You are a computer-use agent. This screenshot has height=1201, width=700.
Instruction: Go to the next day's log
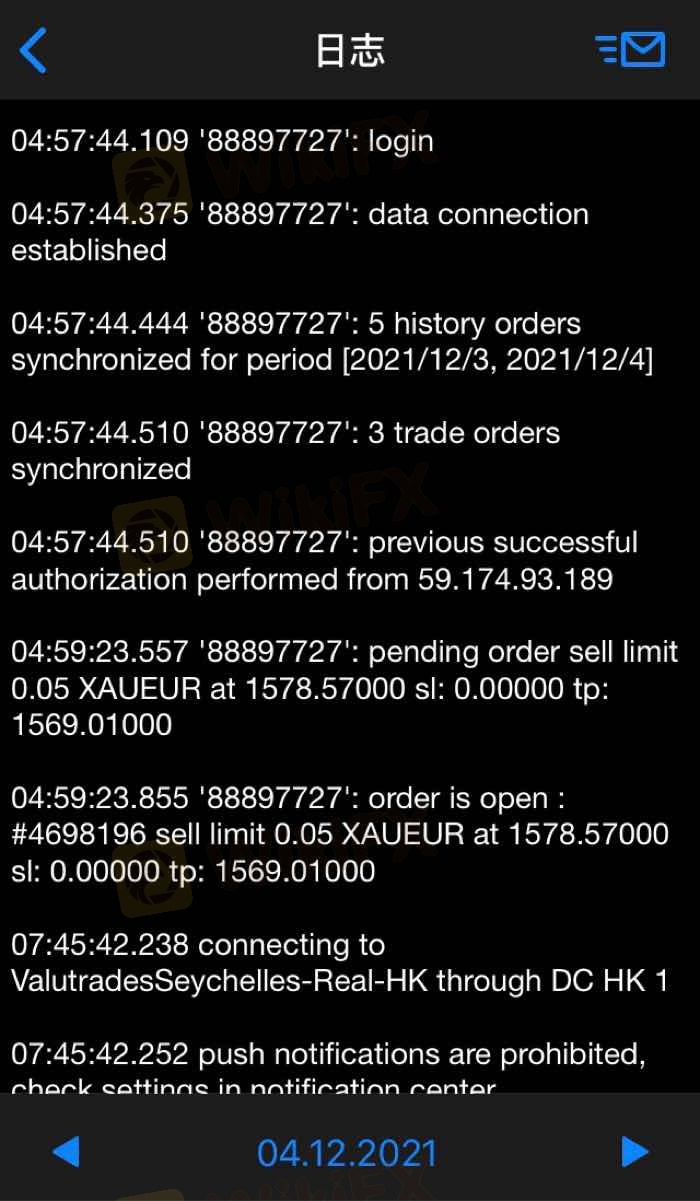635,1152
